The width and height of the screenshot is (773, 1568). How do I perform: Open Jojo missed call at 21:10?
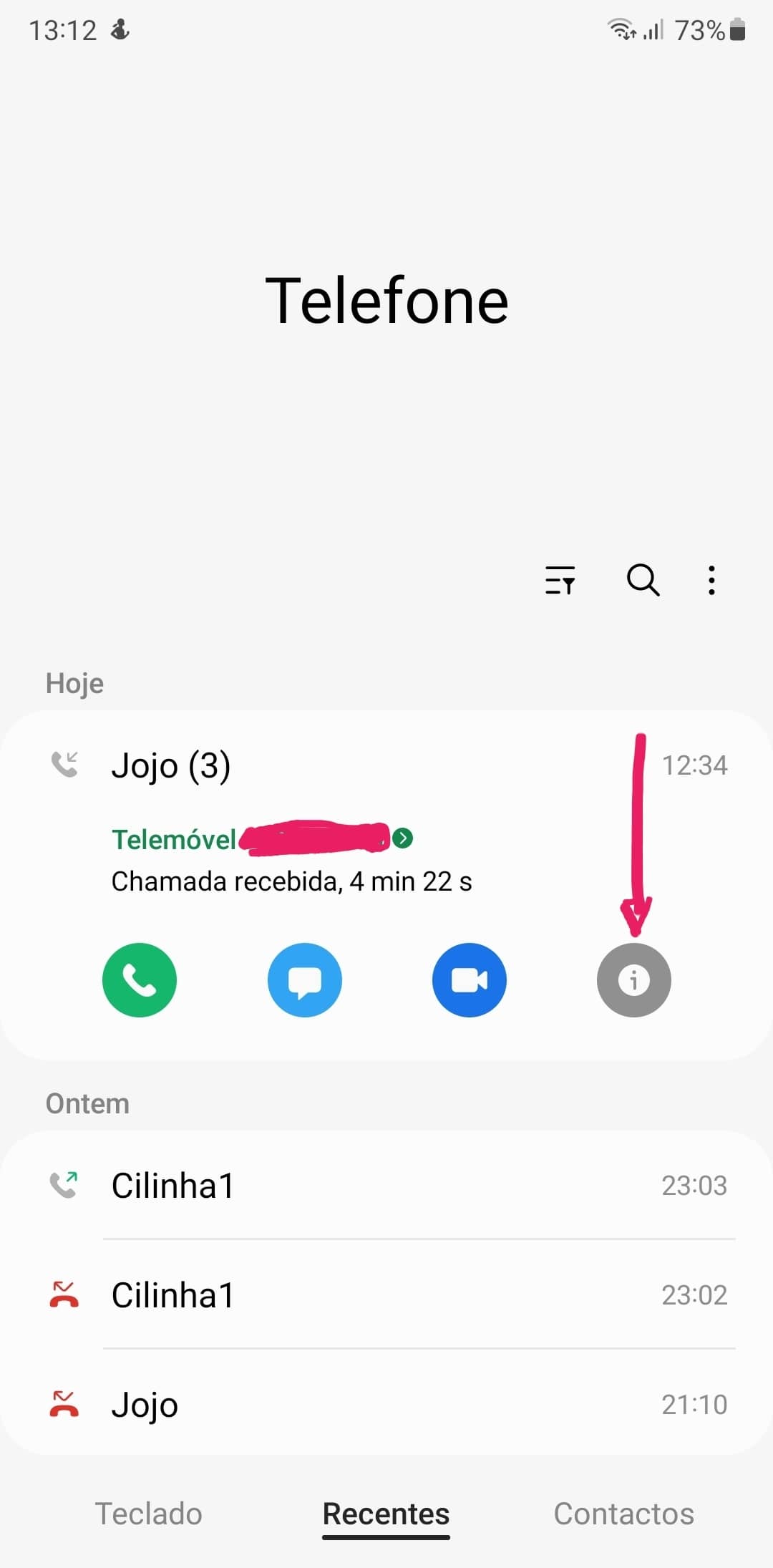[x=386, y=1404]
